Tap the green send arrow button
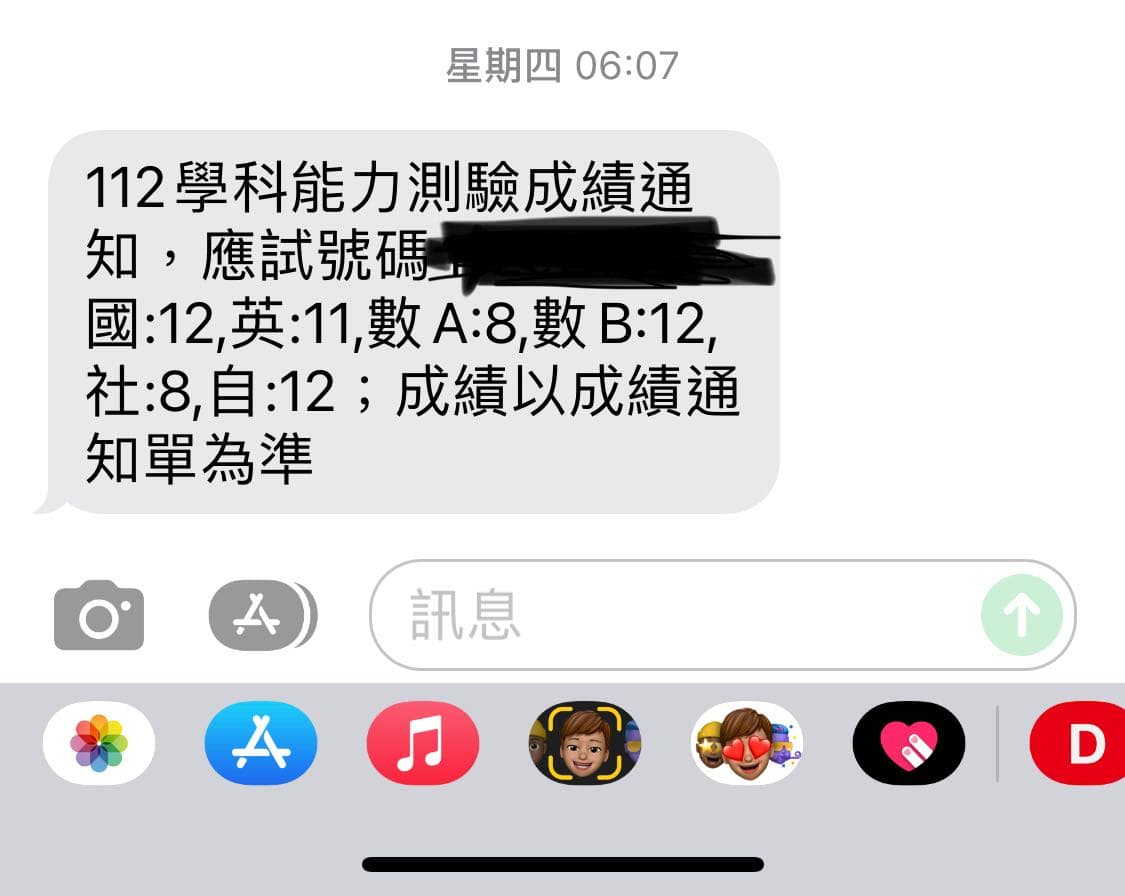 tap(1022, 615)
